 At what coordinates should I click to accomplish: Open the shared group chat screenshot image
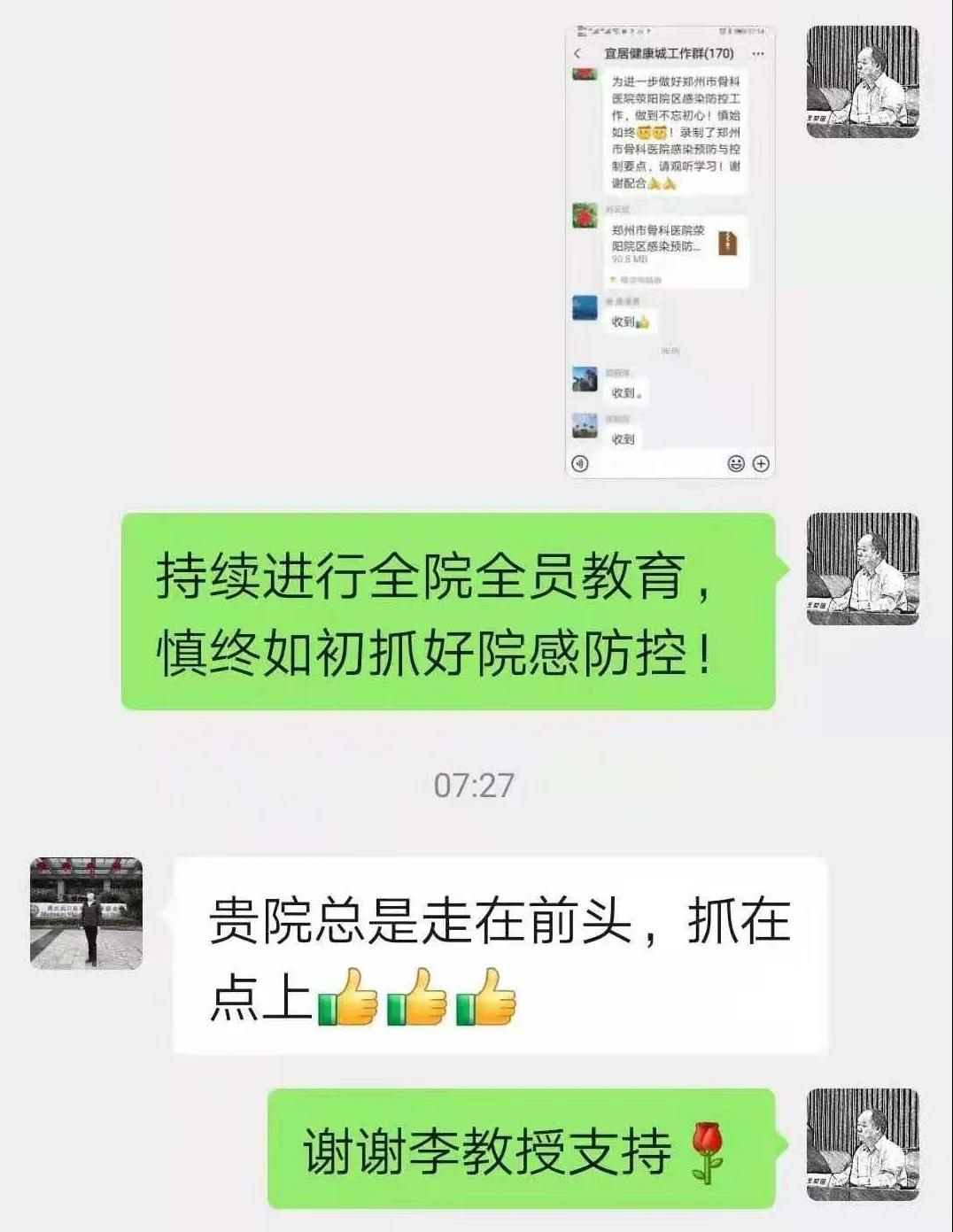tap(670, 252)
